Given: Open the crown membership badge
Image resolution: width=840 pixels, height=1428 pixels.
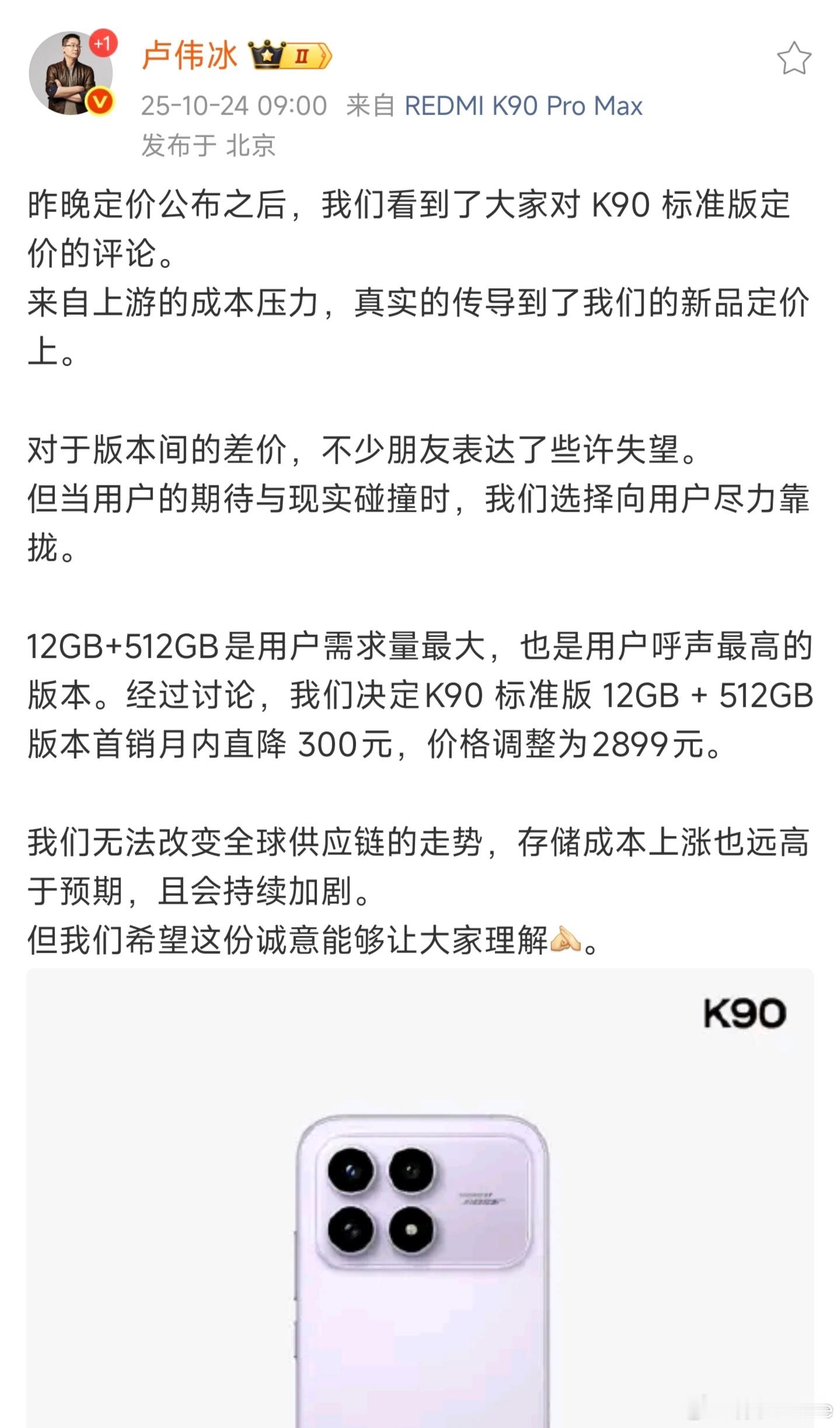Looking at the screenshot, I should 290,56.
